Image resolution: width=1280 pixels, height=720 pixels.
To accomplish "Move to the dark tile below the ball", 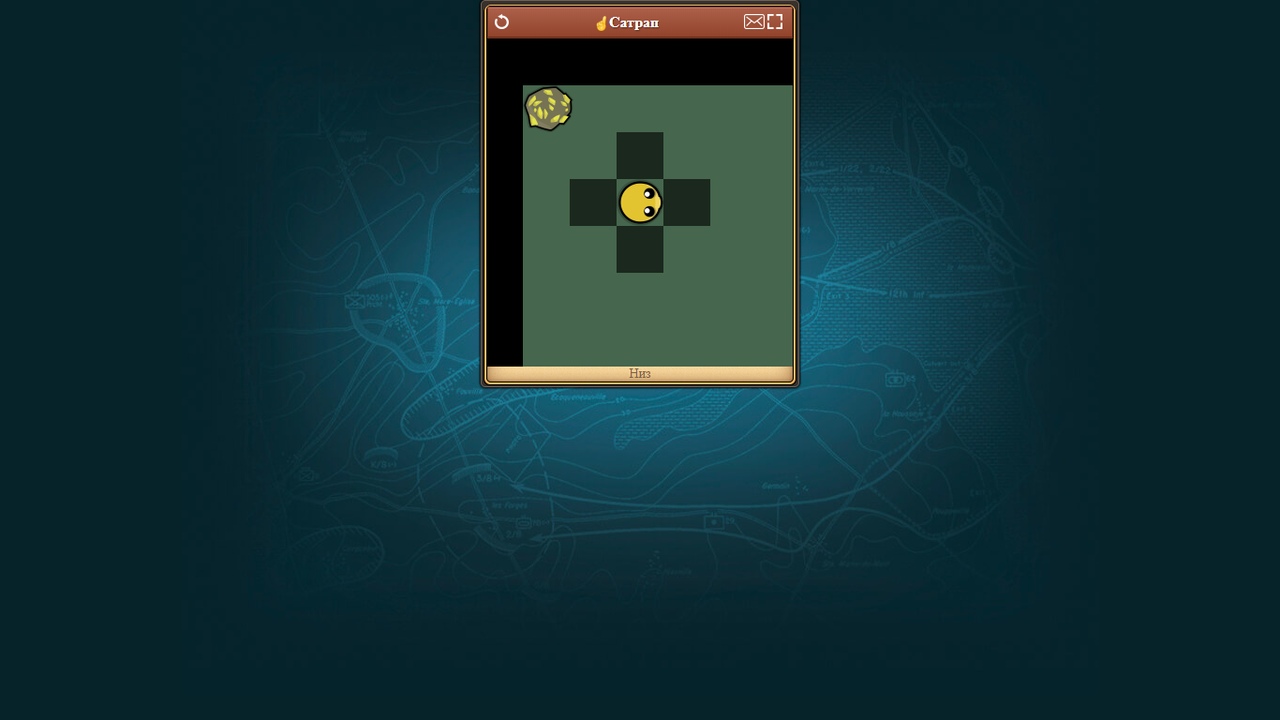I will (x=640, y=249).
